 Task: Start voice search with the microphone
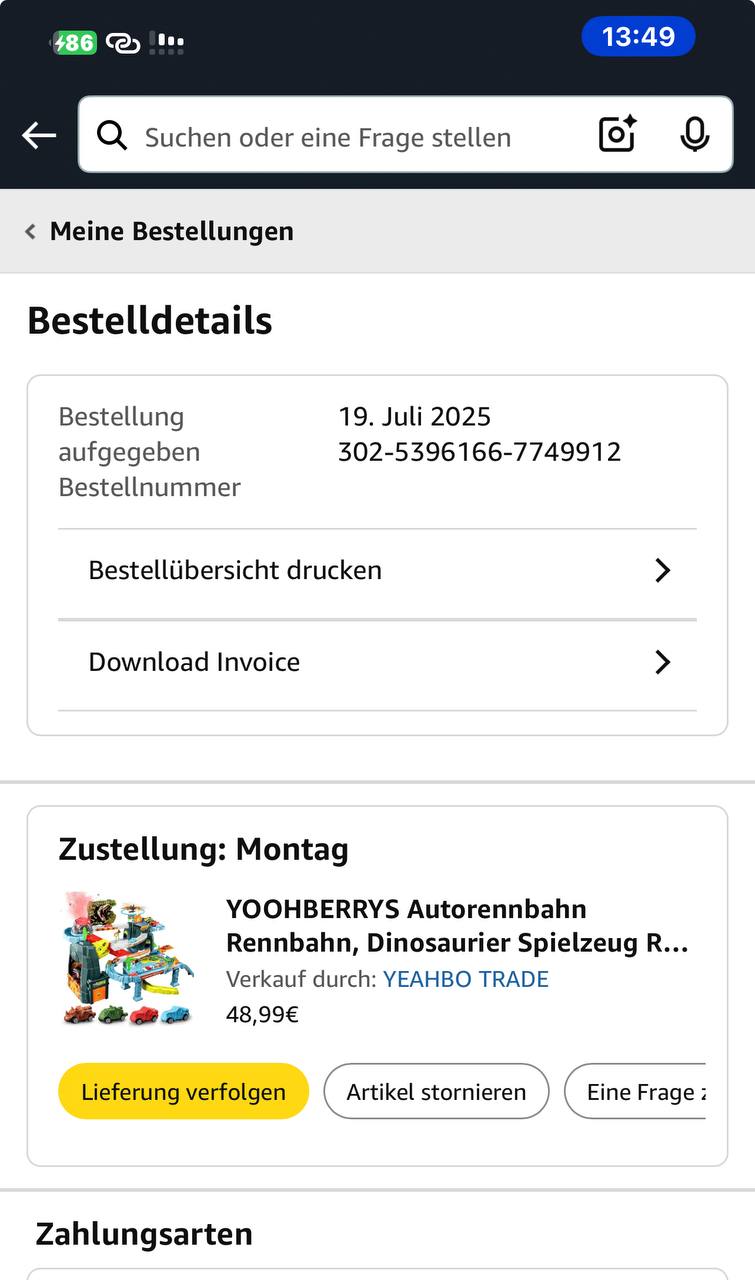(x=694, y=135)
